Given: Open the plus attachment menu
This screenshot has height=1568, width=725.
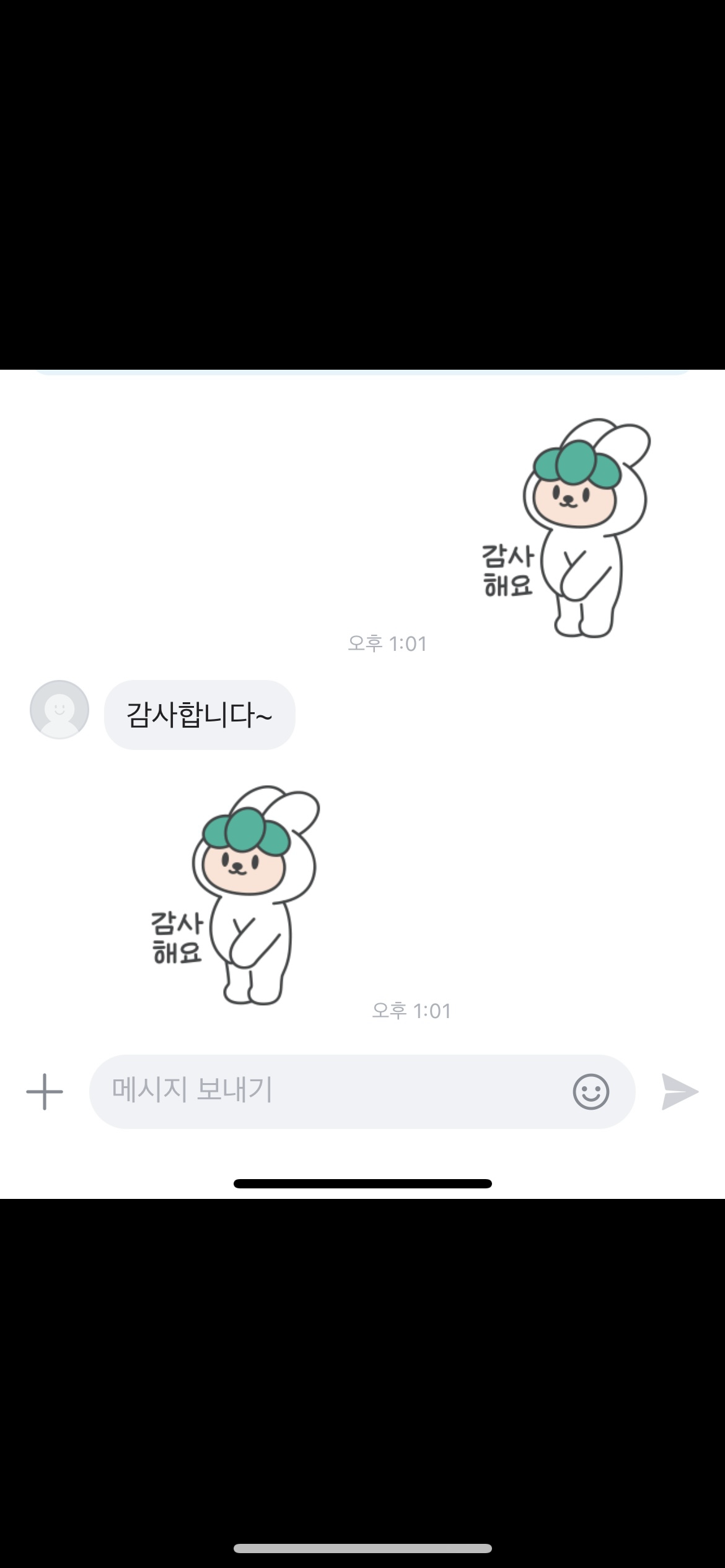Looking at the screenshot, I should pyautogui.click(x=45, y=1091).
